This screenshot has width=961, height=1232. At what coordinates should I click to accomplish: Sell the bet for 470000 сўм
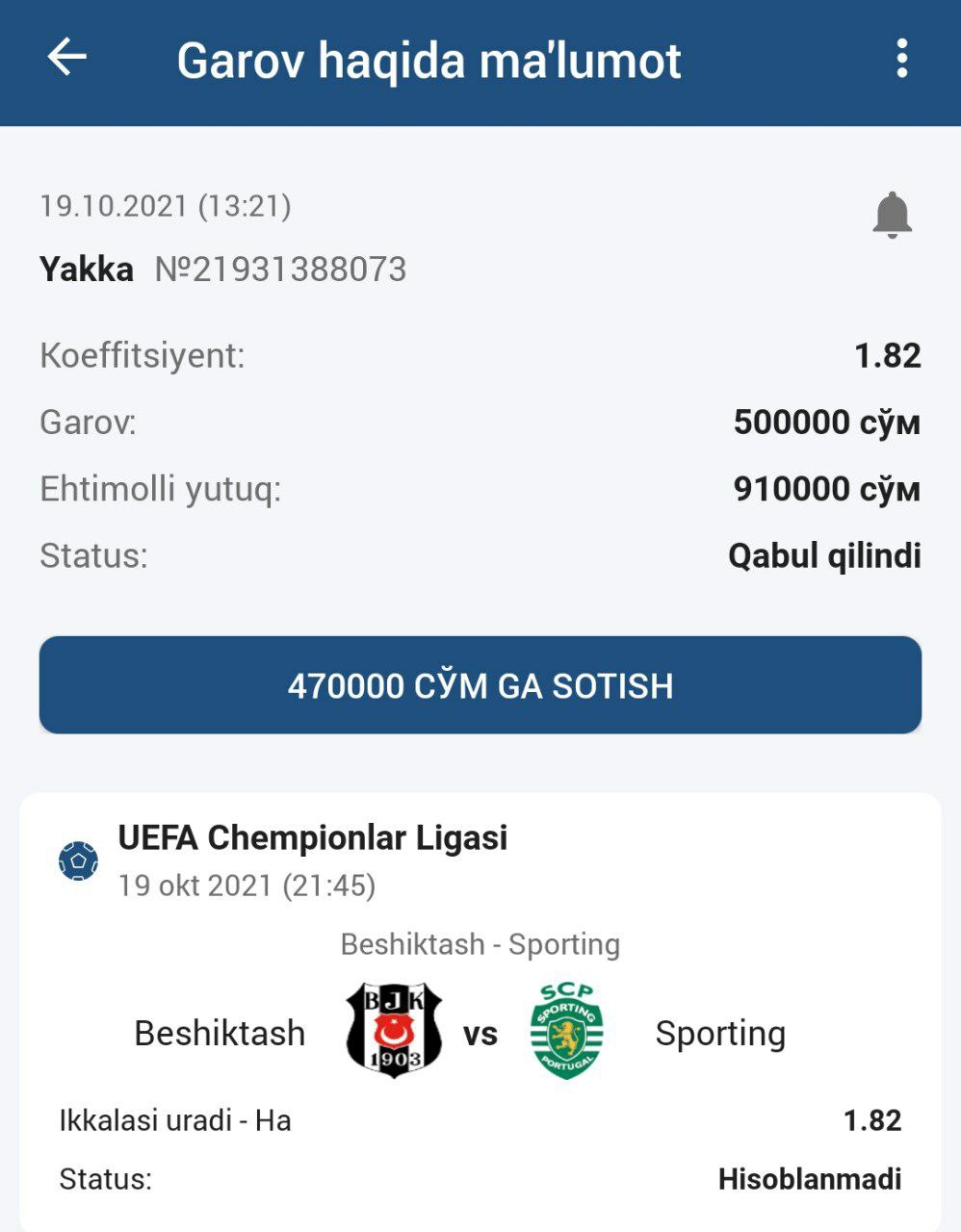click(480, 685)
